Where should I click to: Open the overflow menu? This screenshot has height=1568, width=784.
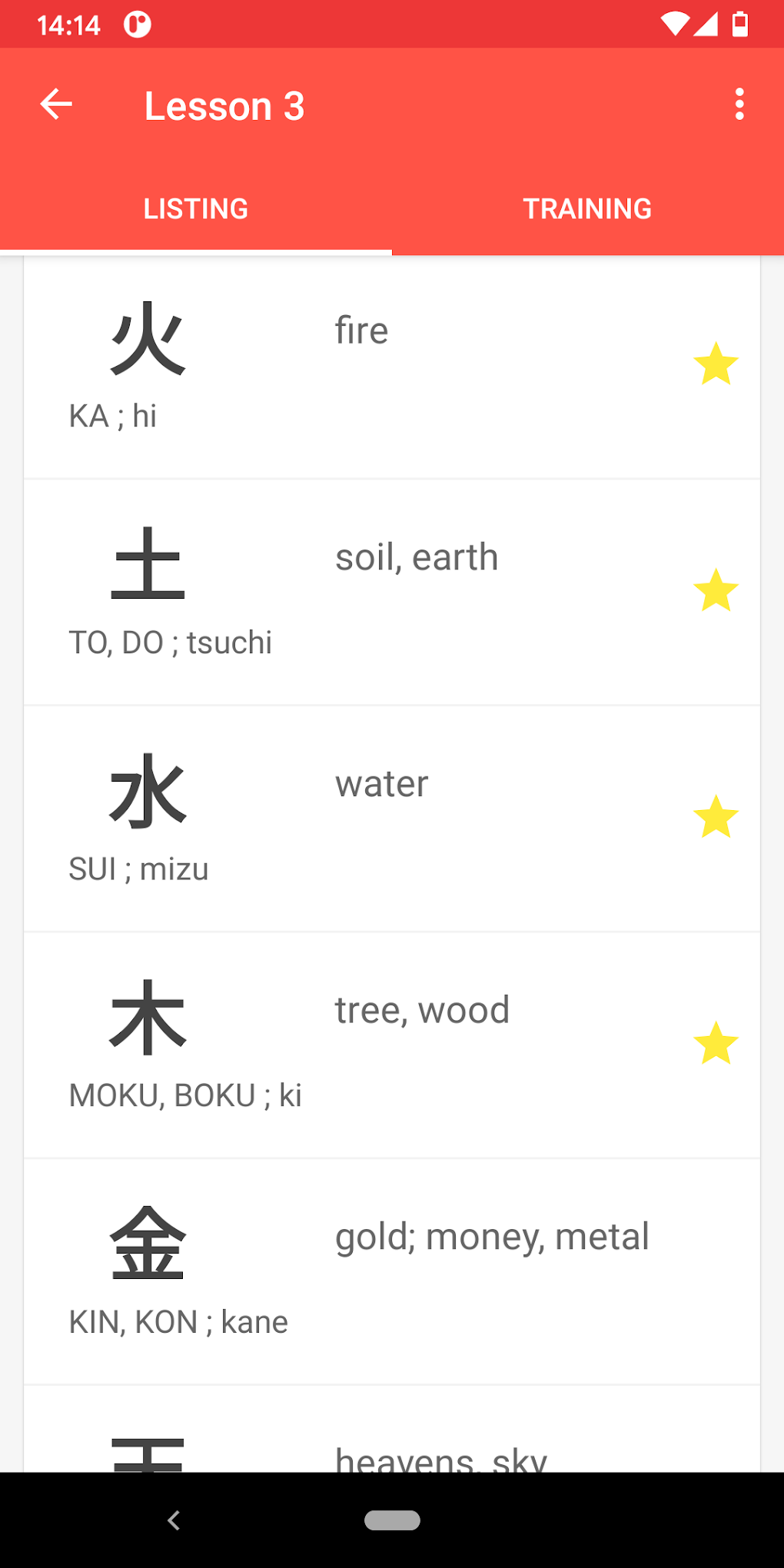(739, 105)
